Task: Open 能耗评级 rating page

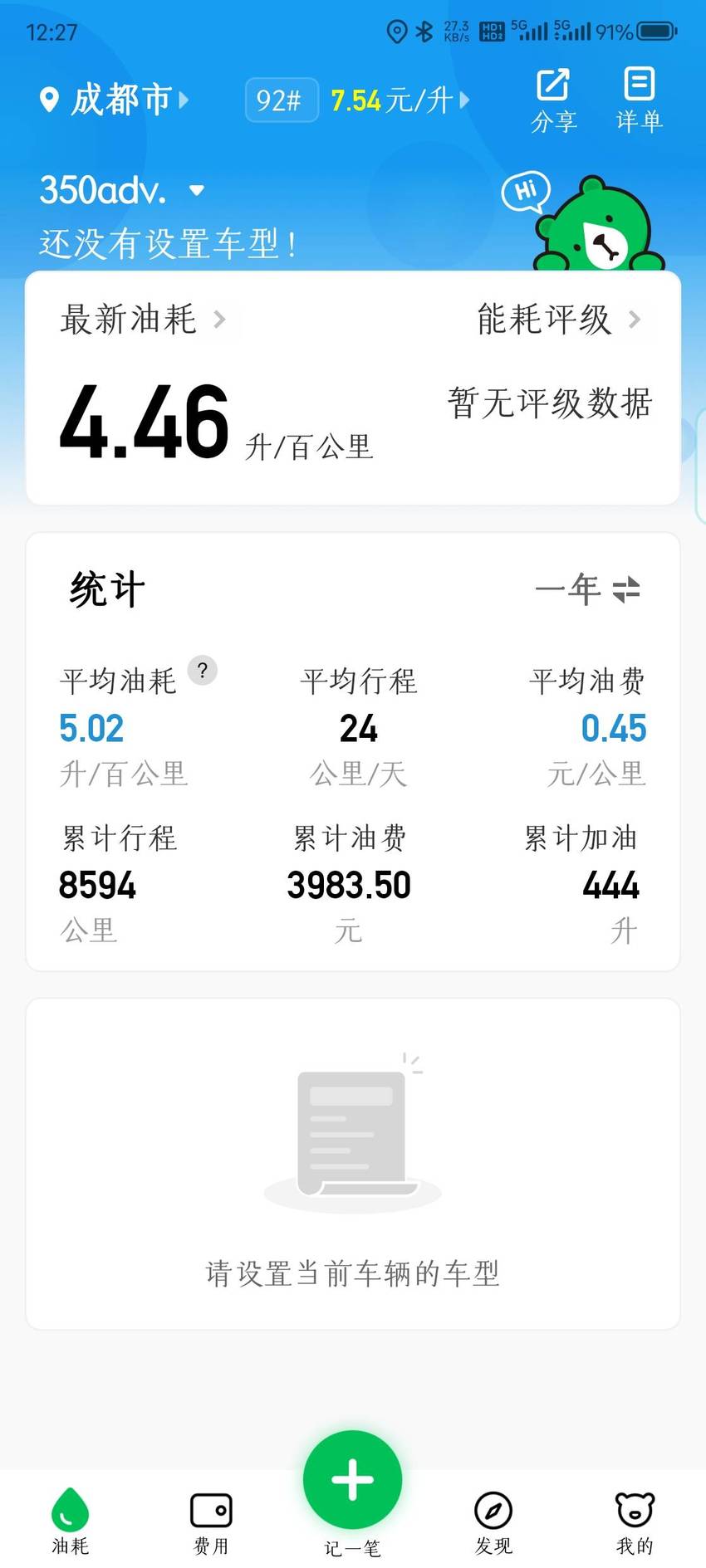Action: pyautogui.click(x=559, y=320)
